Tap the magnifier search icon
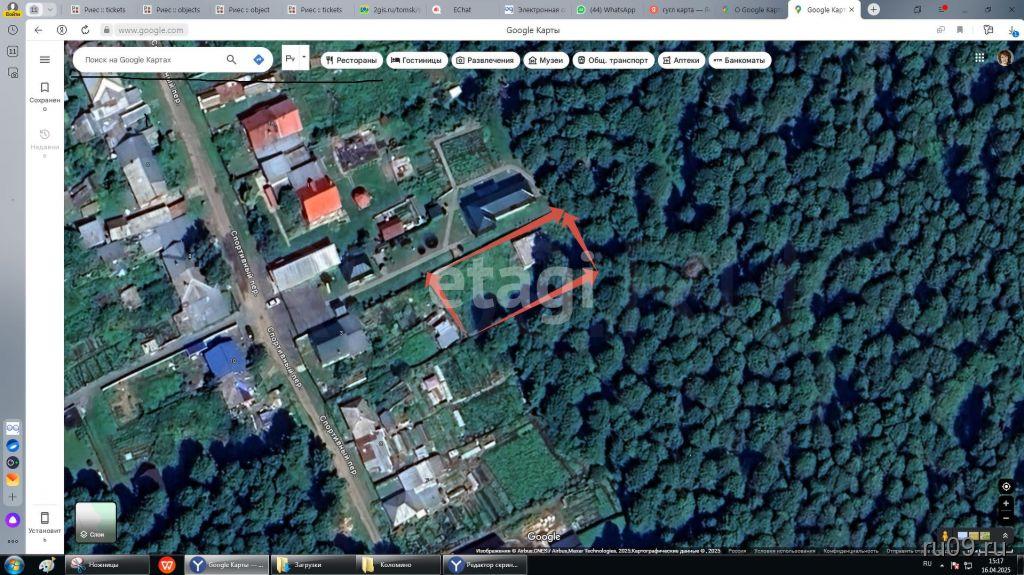 [x=232, y=60]
